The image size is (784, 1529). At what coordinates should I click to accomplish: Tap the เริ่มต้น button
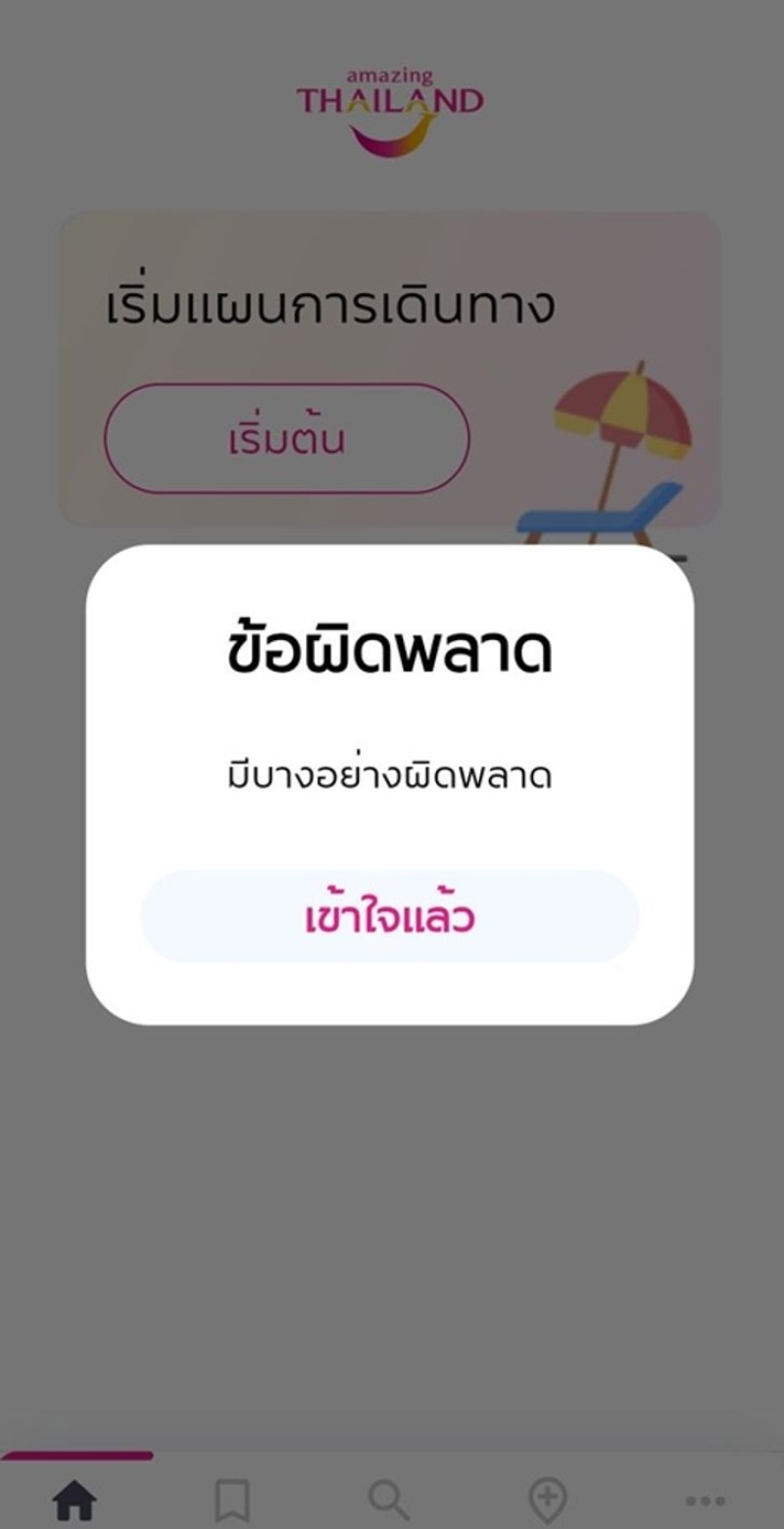point(287,438)
